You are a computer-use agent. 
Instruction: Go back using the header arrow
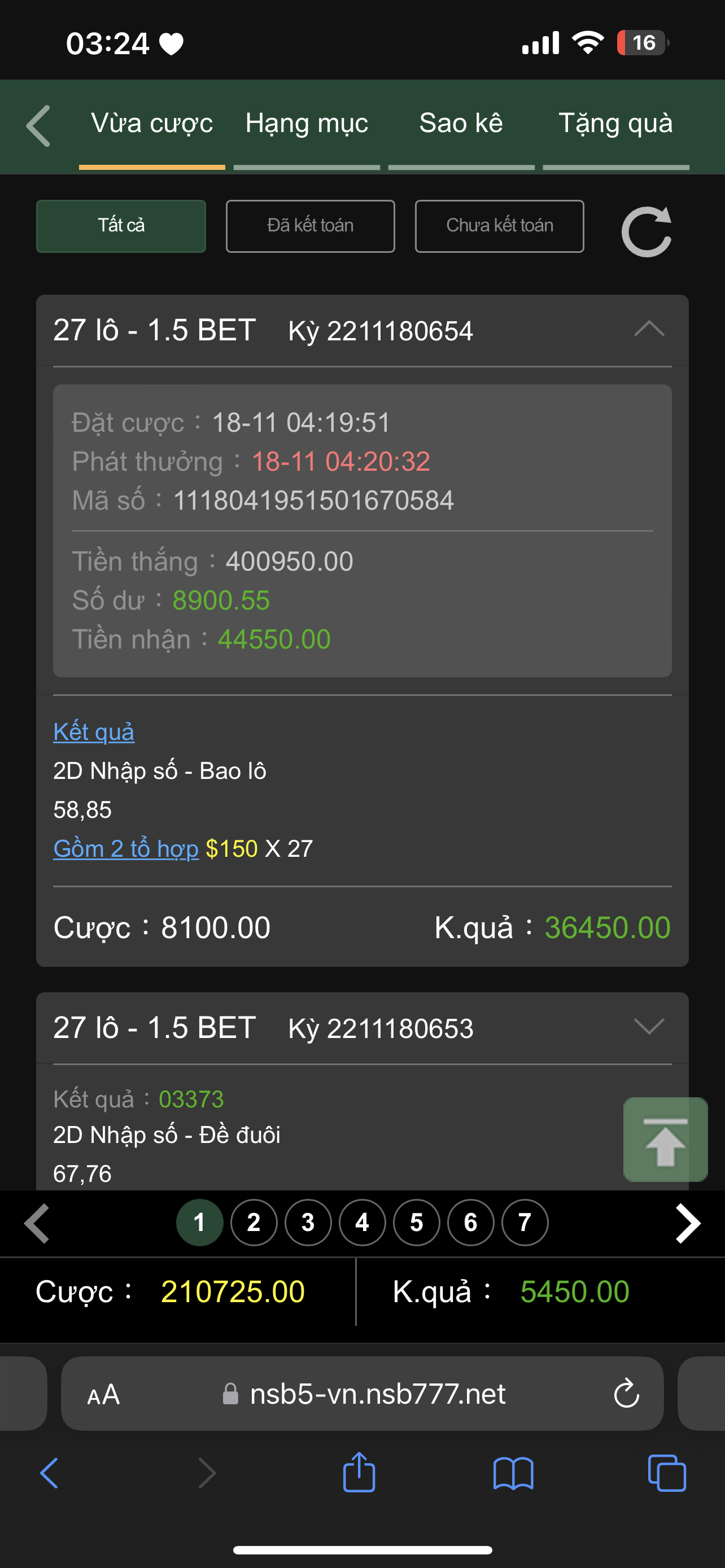click(39, 125)
